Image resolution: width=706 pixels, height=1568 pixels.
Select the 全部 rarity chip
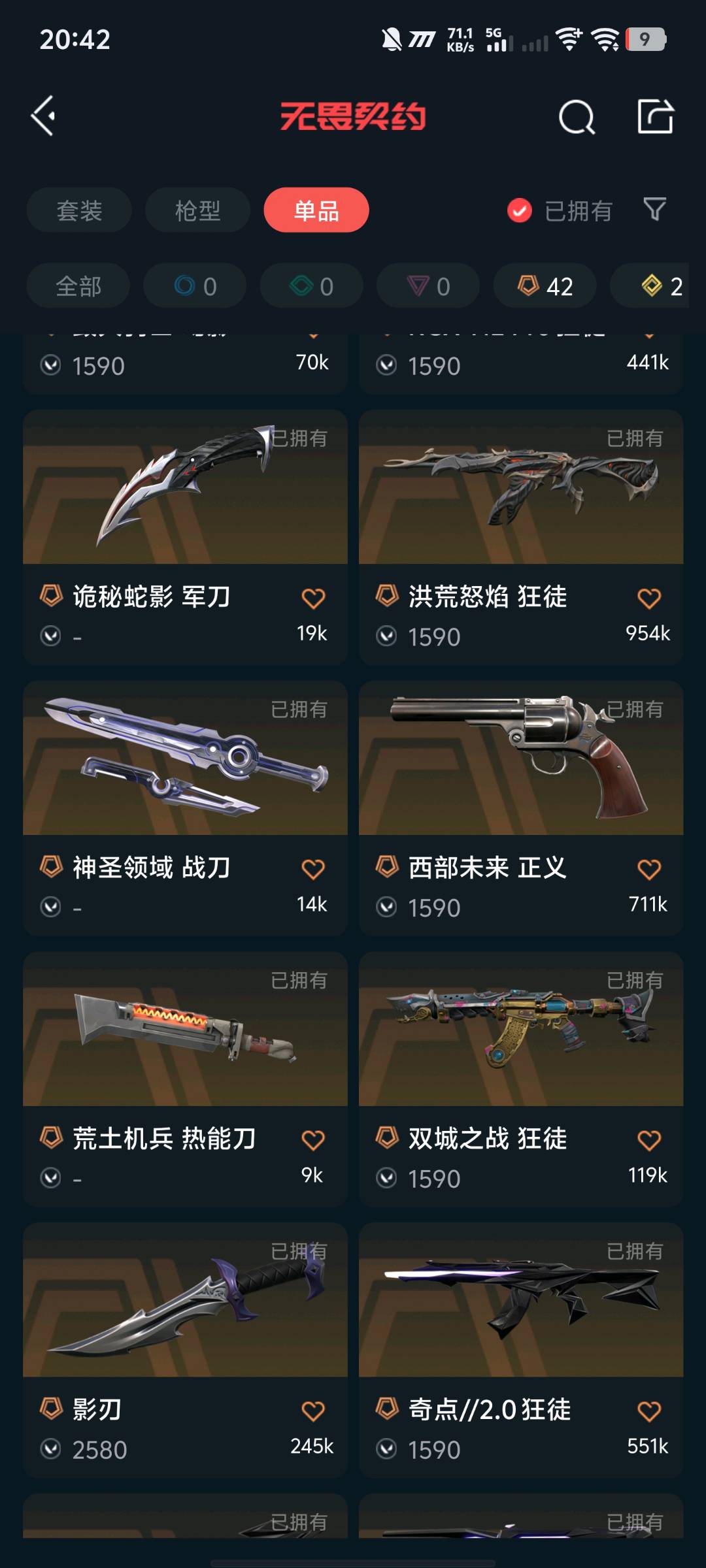coord(78,286)
